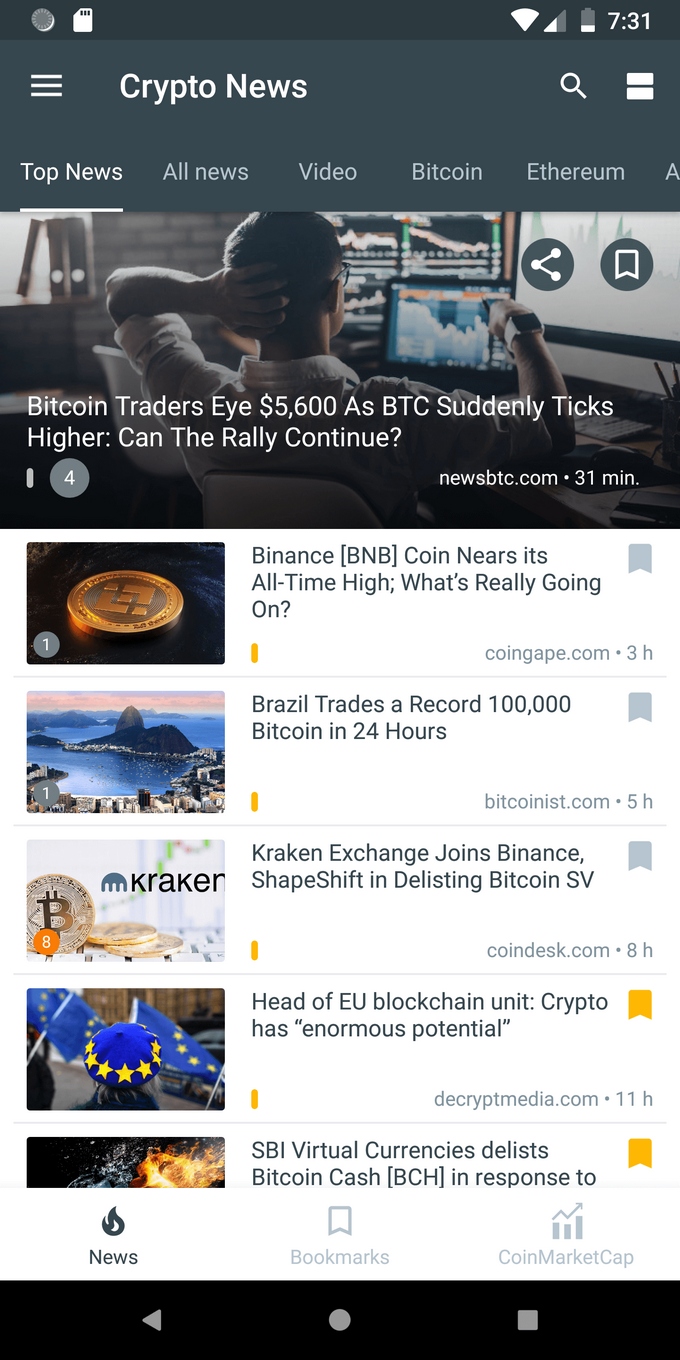
Task: Open the hamburger navigation drawer
Action: click(x=46, y=87)
